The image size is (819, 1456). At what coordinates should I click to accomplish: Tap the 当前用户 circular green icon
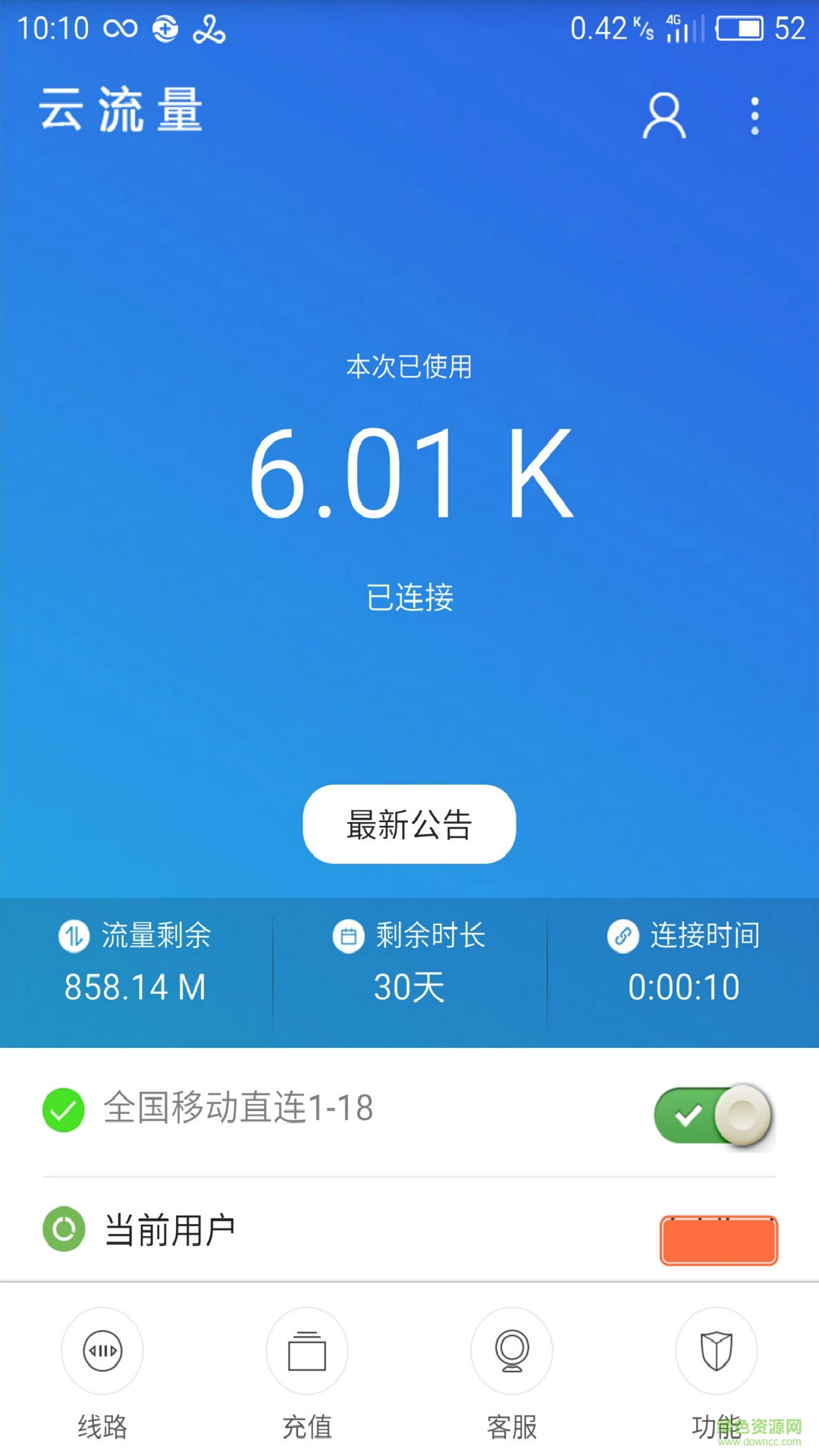tap(64, 1230)
